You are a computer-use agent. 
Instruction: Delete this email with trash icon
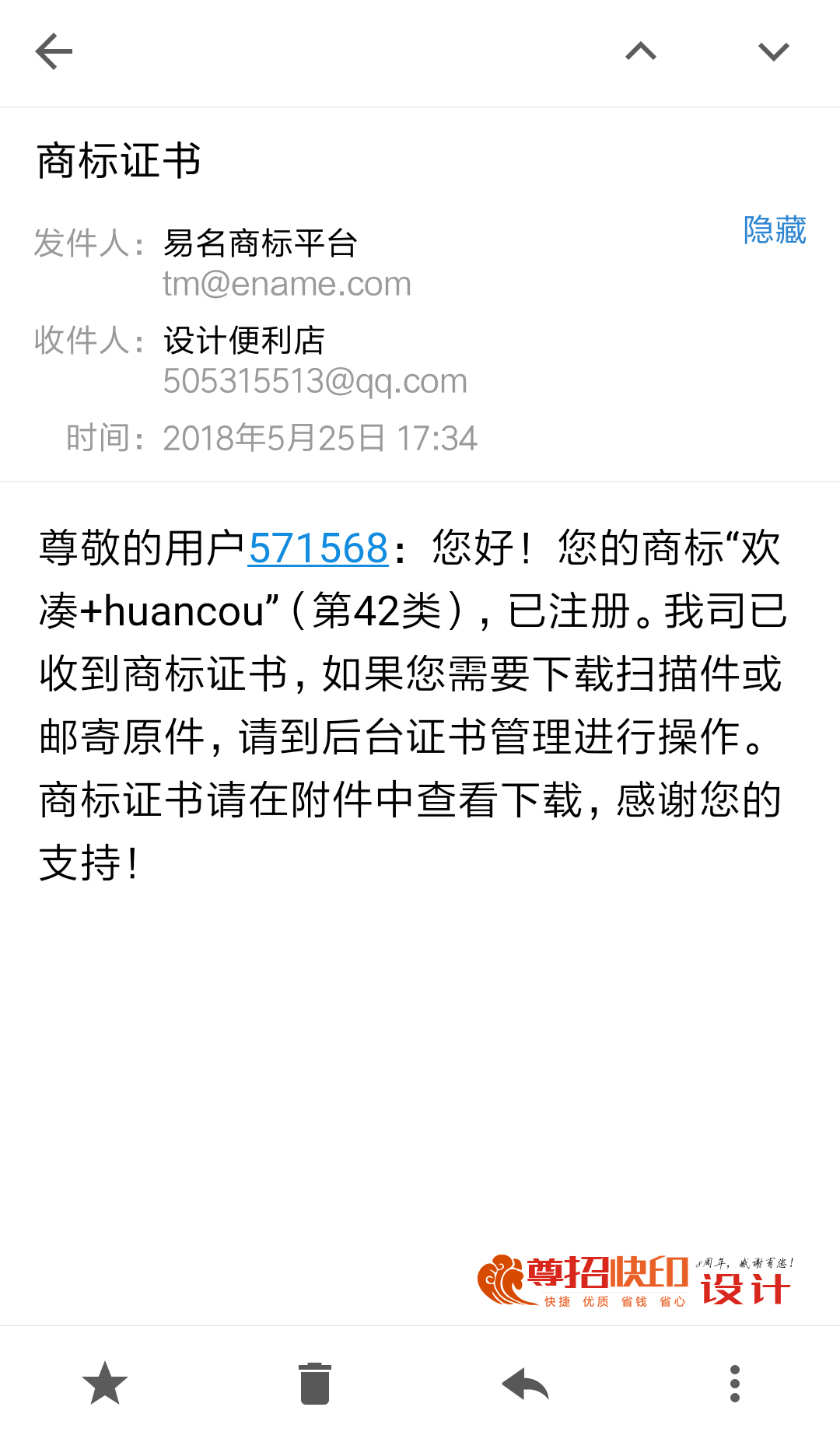pos(315,1383)
